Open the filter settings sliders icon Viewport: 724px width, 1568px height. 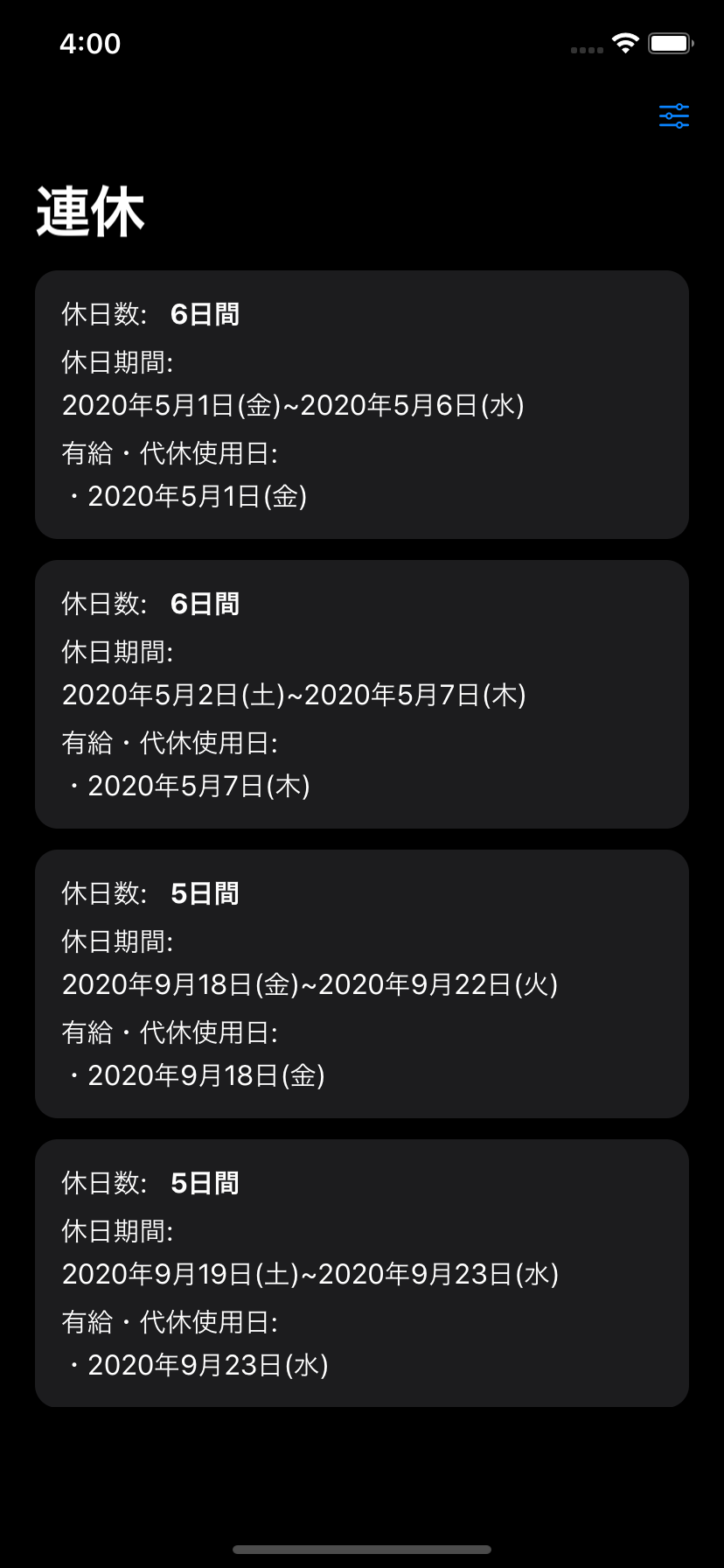673,115
